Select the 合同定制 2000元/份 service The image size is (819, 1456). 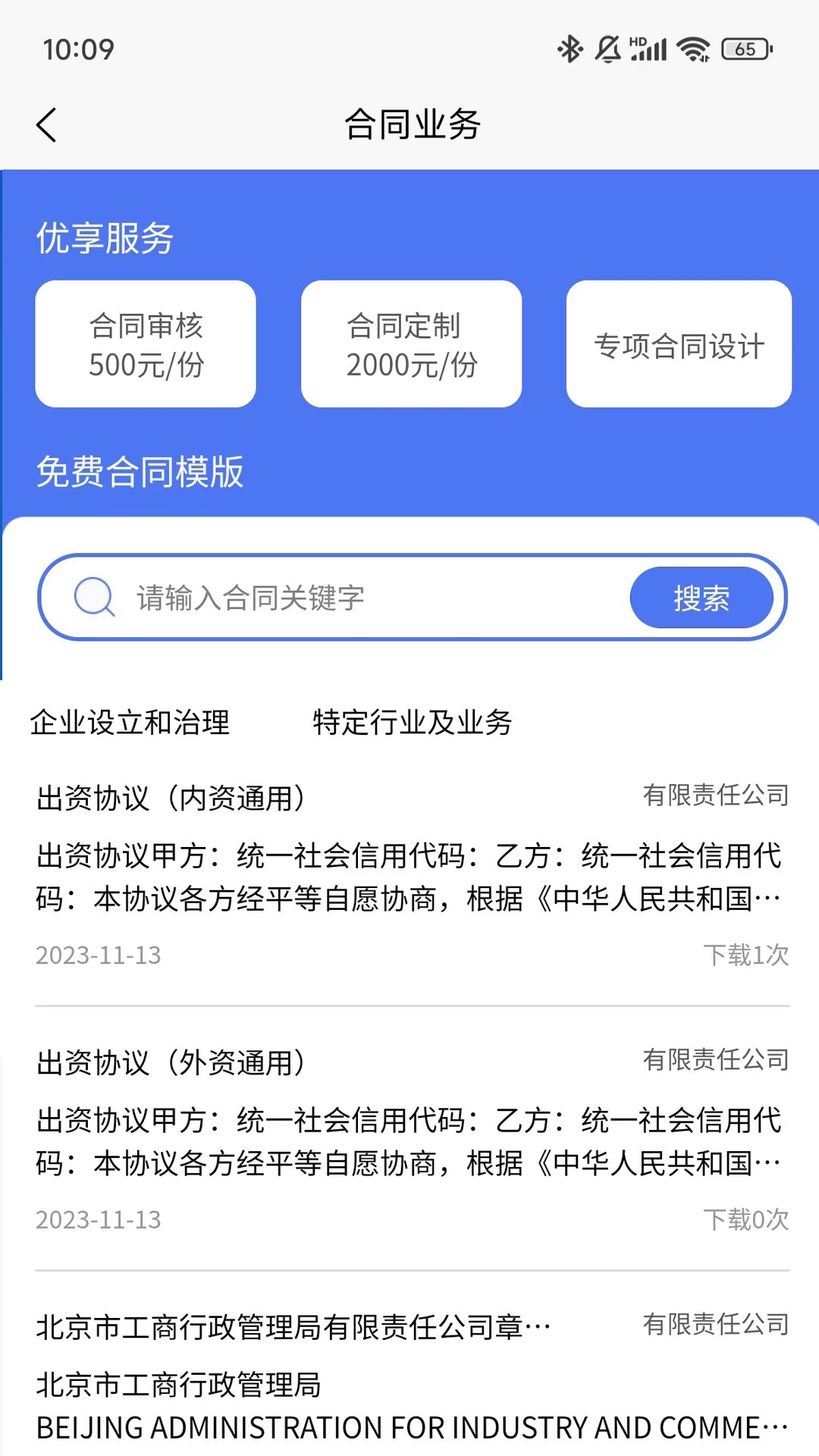(x=411, y=344)
